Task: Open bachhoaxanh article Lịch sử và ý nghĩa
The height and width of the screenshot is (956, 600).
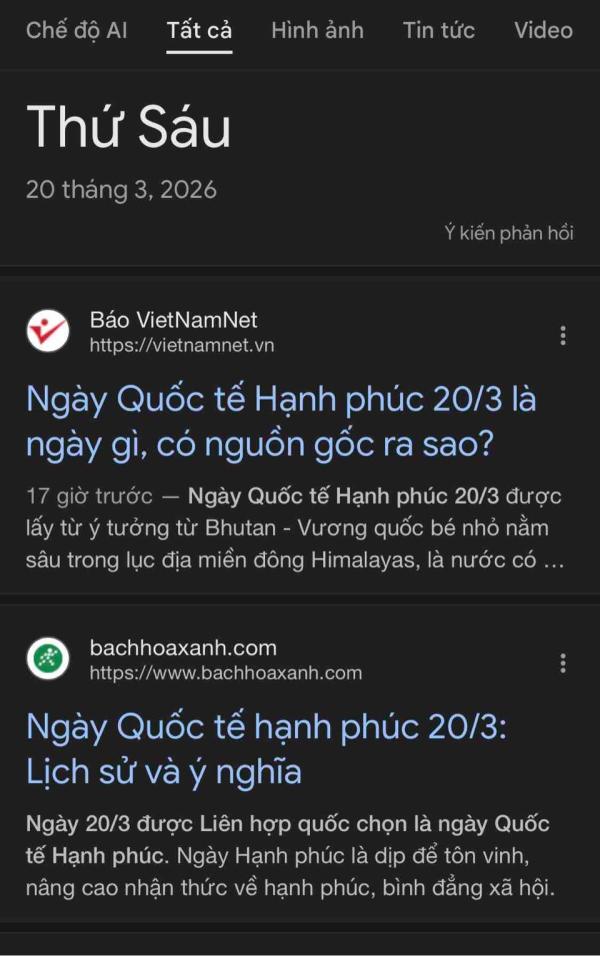Action: tap(266, 749)
